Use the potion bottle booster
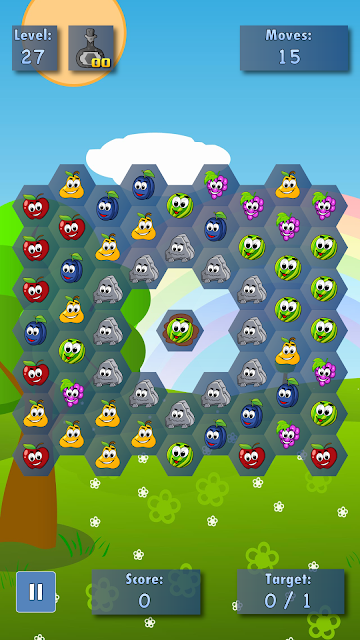 tap(91, 48)
